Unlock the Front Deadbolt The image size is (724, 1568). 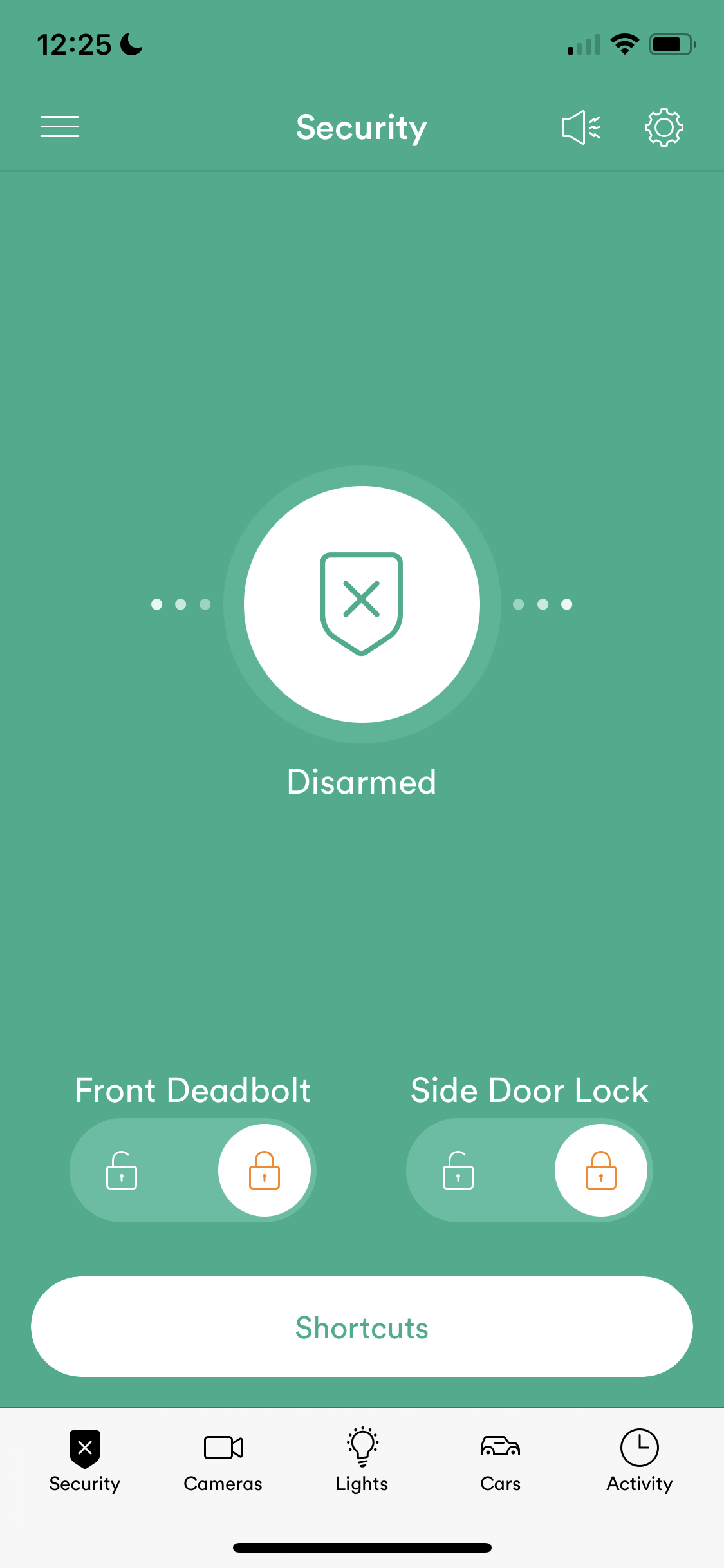point(122,1170)
